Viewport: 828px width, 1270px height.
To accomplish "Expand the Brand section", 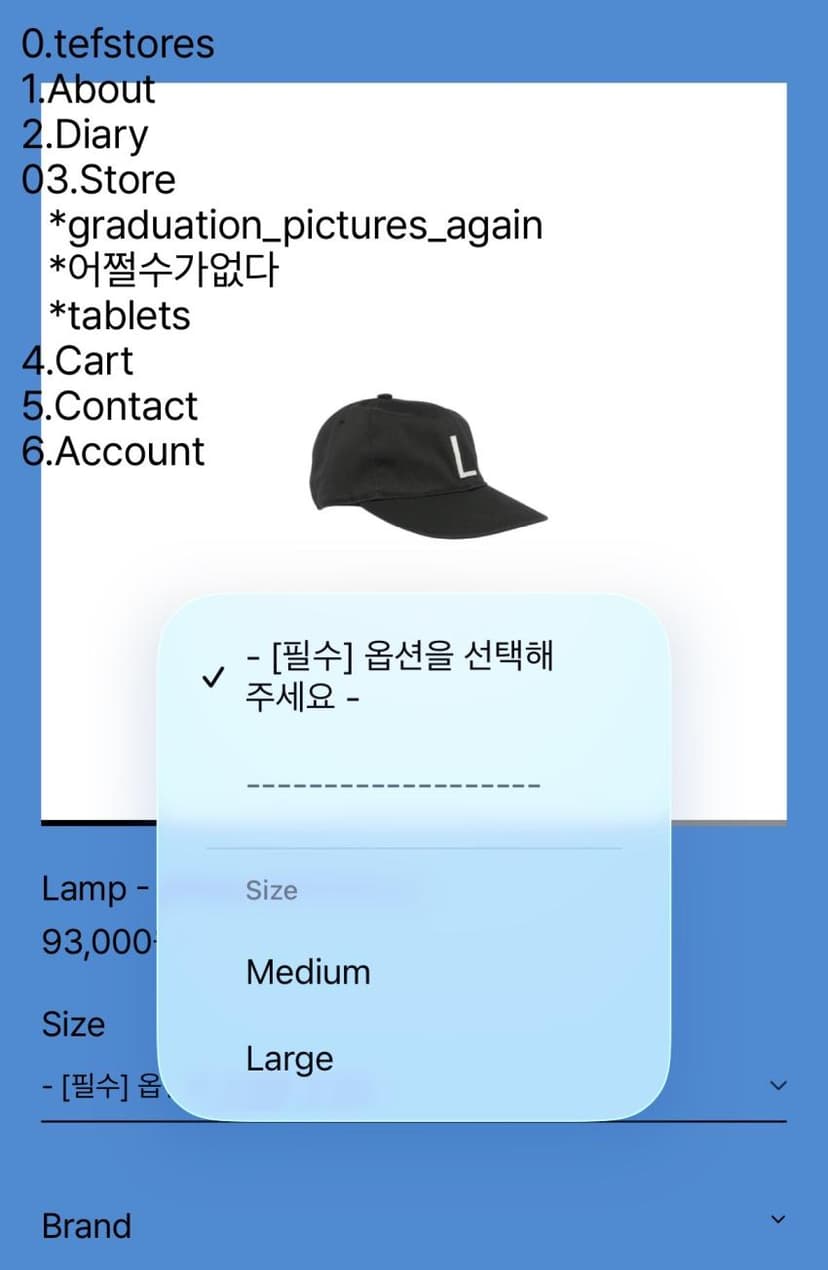I will point(414,1225).
